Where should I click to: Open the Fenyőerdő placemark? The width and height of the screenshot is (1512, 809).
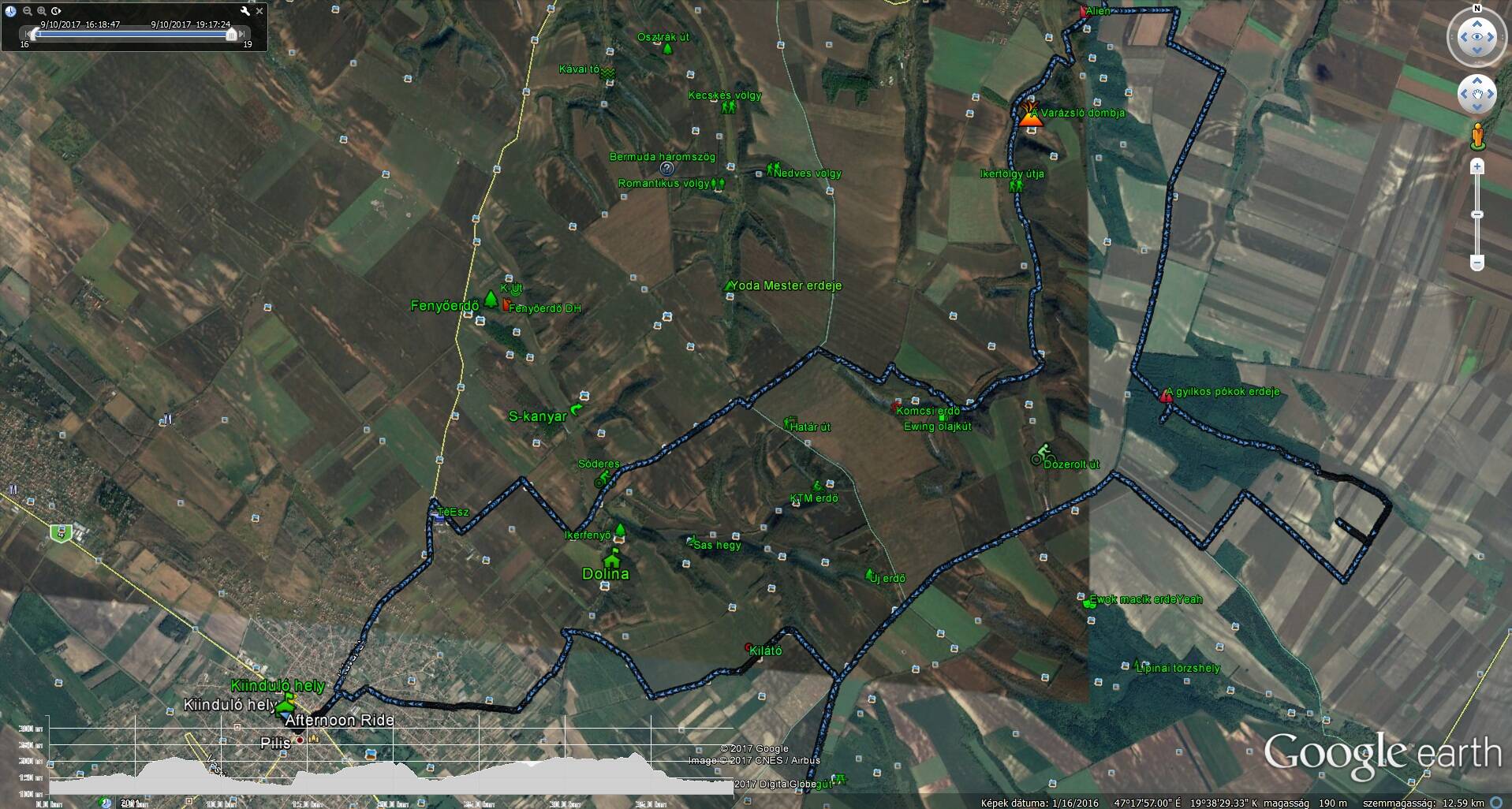point(491,299)
